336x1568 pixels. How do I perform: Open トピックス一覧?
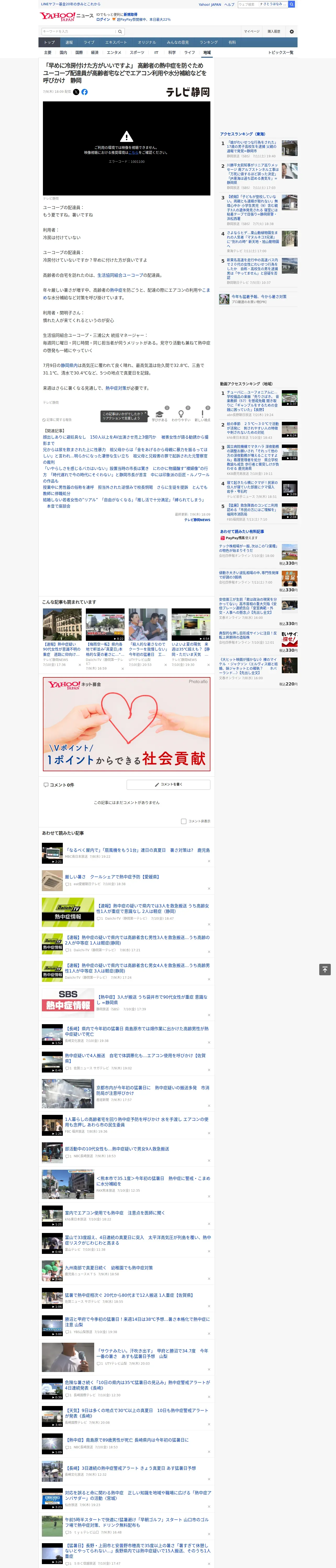pyautogui.click(x=281, y=52)
